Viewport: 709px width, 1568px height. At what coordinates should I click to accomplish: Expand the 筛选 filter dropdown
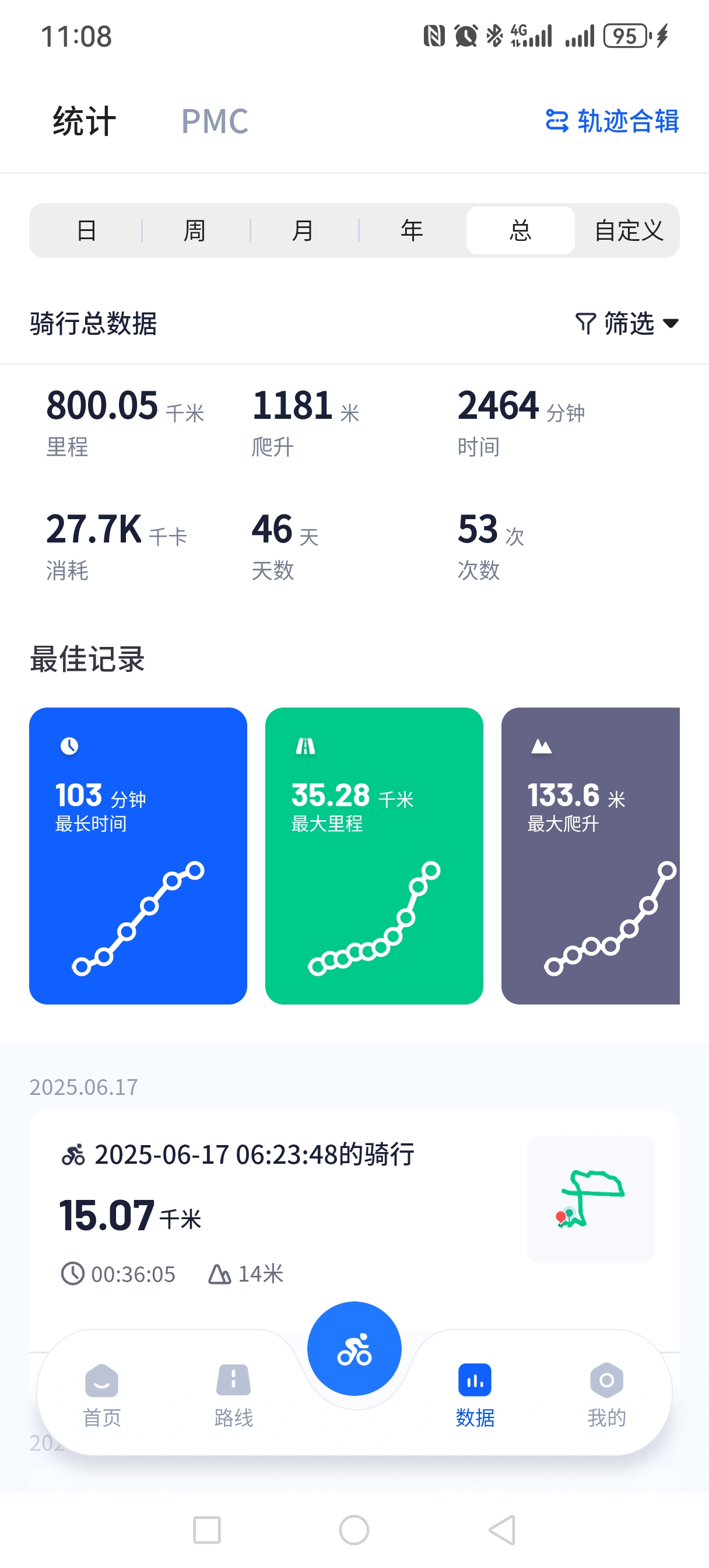click(x=627, y=323)
